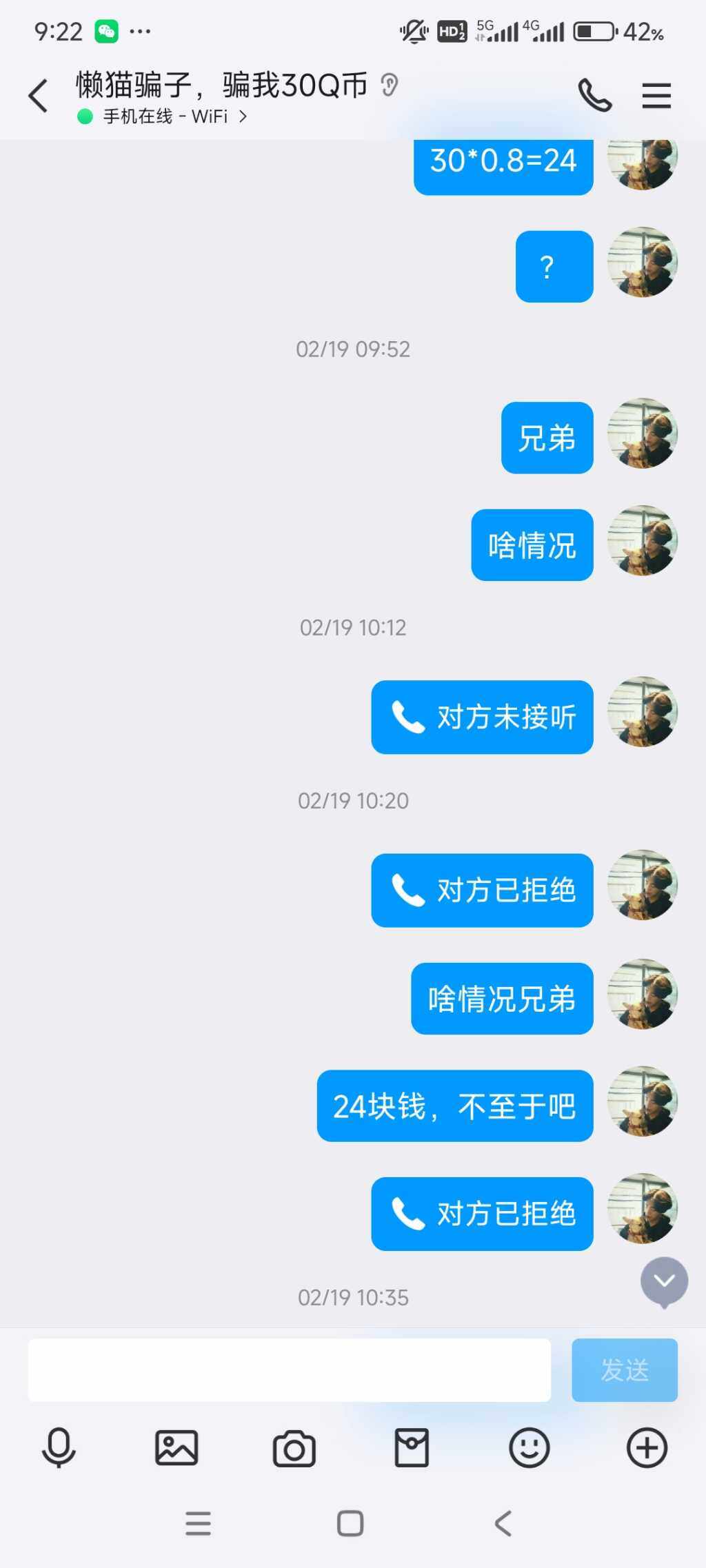
Task: Start a voice call with the contact
Action: click(594, 95)
